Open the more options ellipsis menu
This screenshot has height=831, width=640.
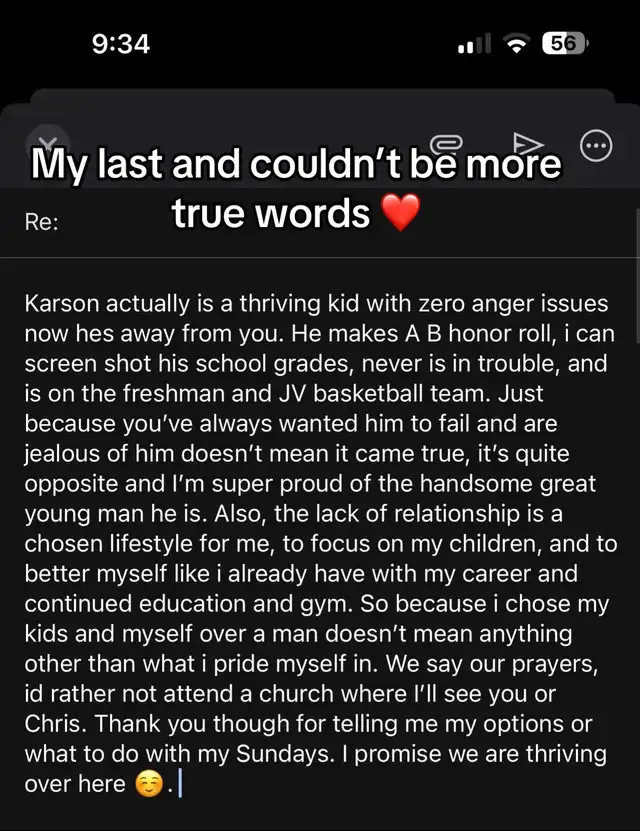(x=596, y=146)
